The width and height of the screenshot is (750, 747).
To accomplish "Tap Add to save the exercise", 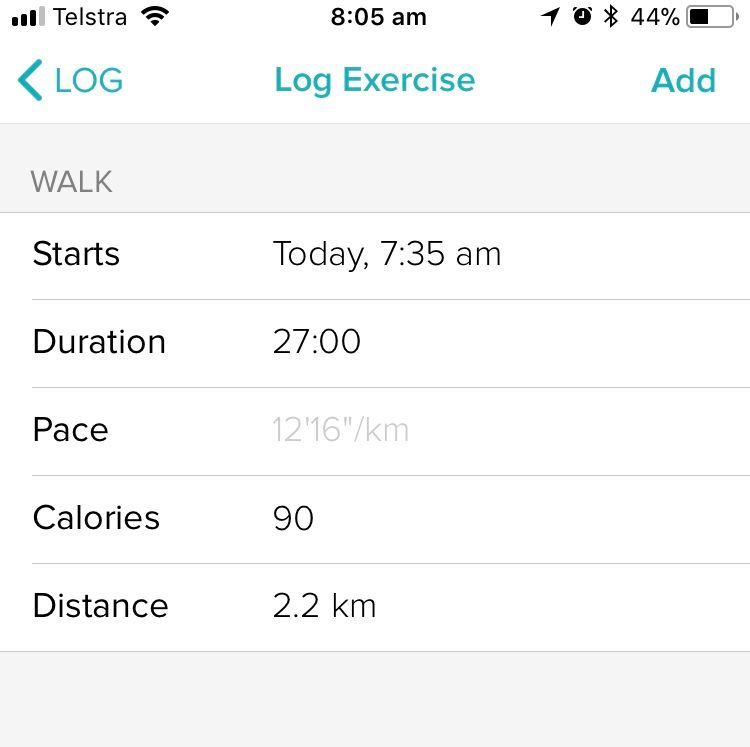I will pyautogui.click(x=683, y=80).
